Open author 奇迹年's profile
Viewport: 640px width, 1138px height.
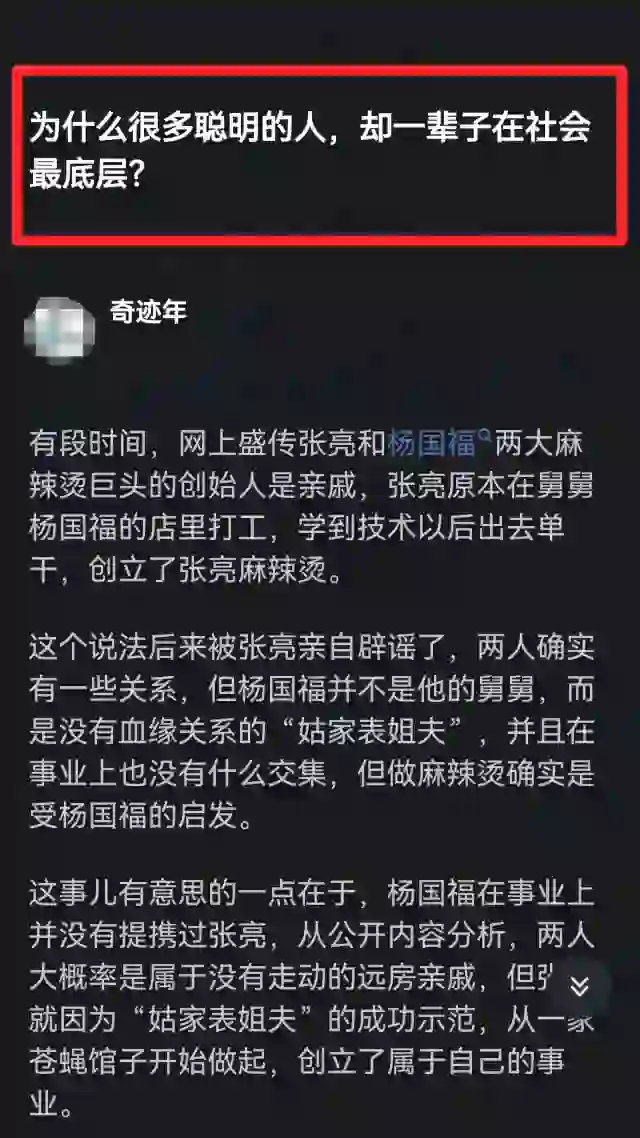(148, 312)
